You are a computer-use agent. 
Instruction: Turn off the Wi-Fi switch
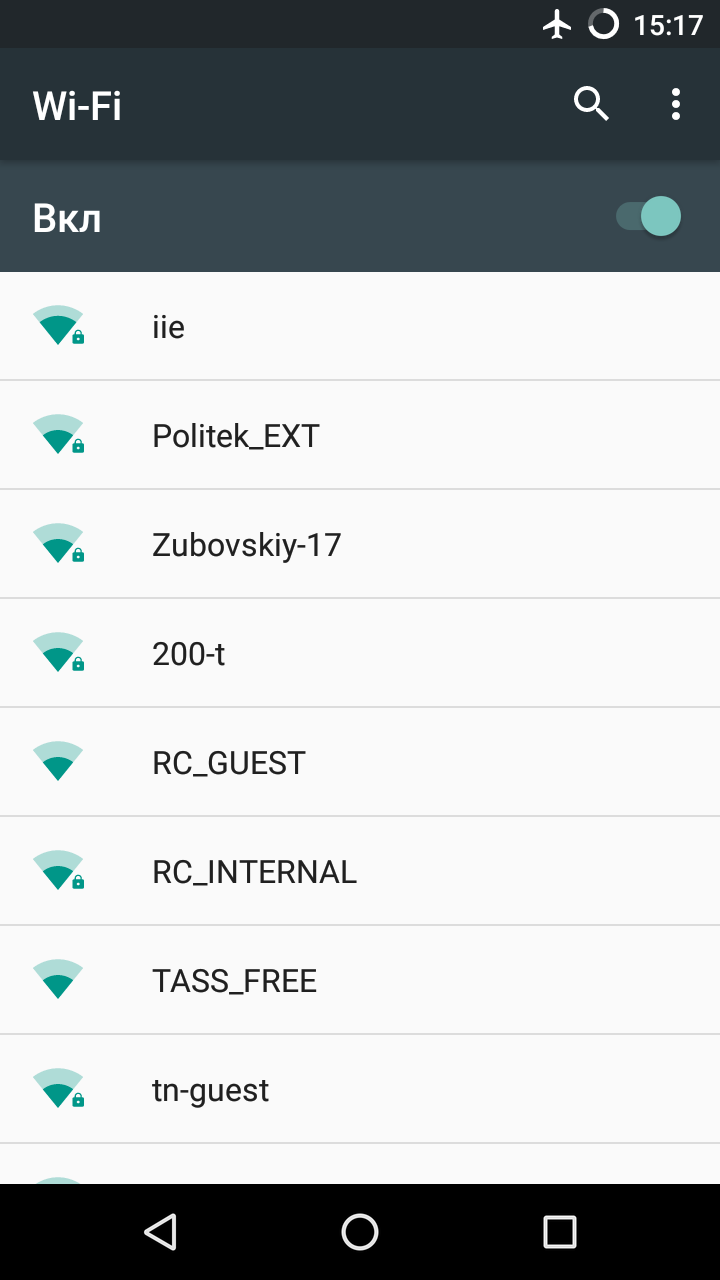pos(649,217)
